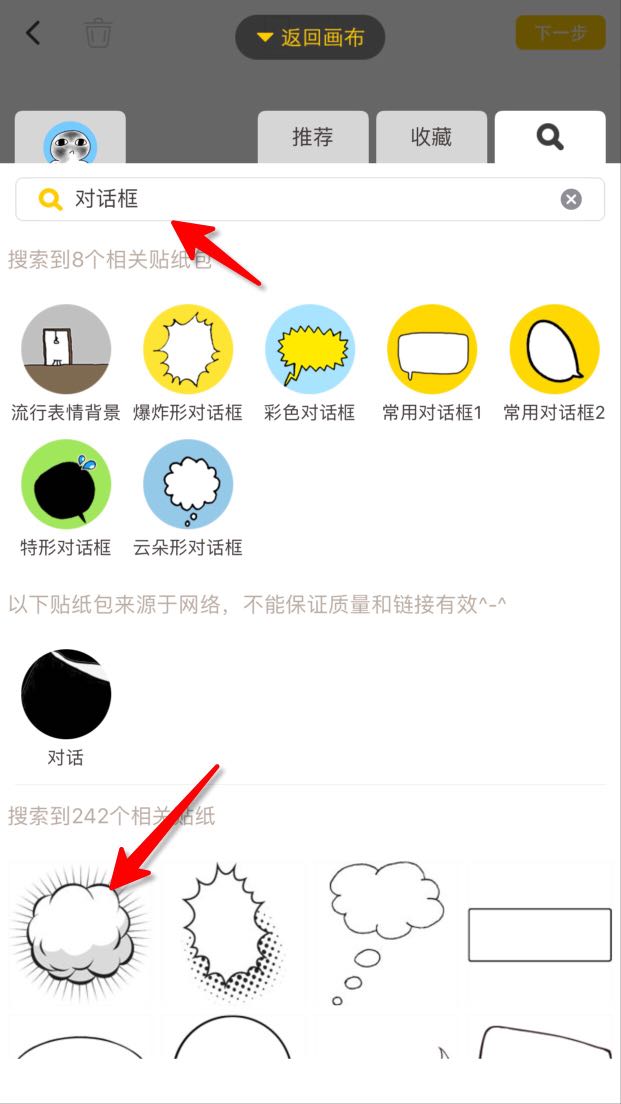Switch to the 推荐 tab
Image resolution: width=621 pixels, height=1104 pixels.
tap(313, 138)
